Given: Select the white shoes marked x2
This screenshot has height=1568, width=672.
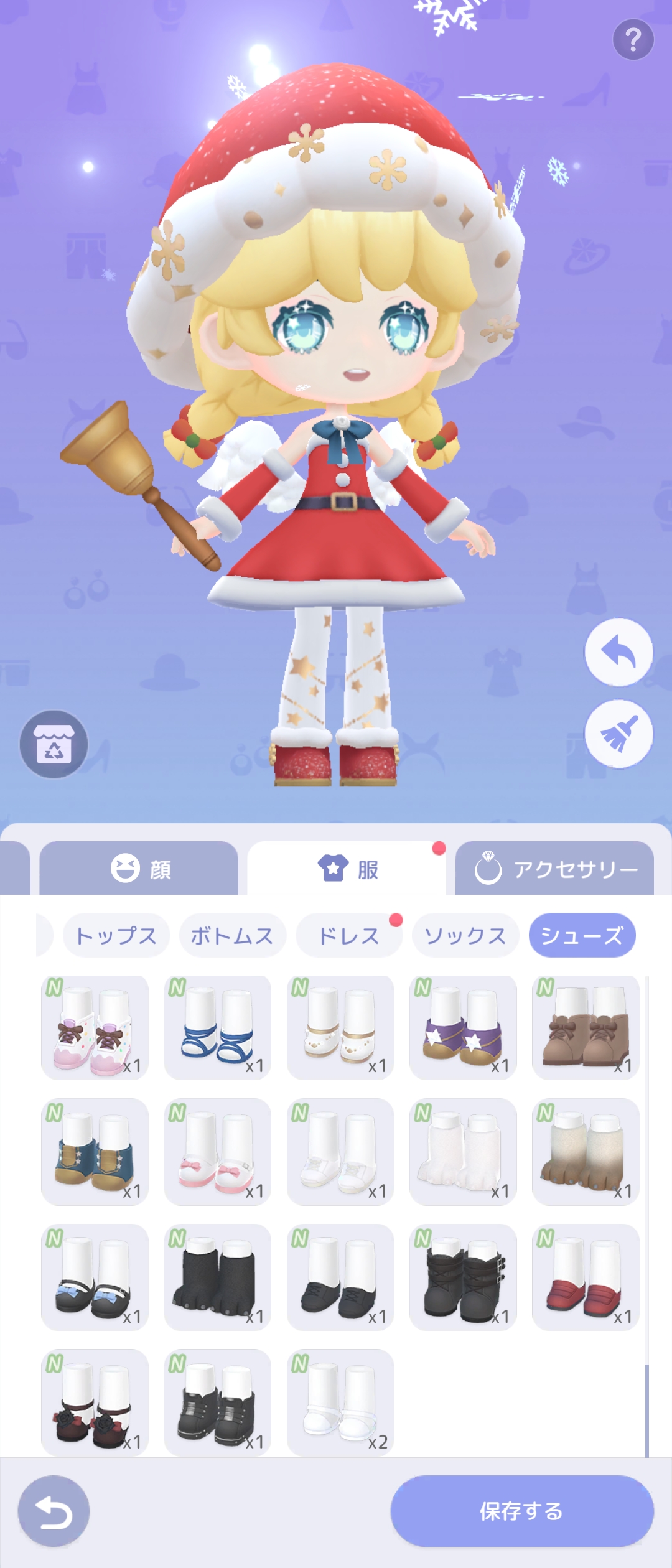Looking at the screenshot, I should click(340, 1402).
